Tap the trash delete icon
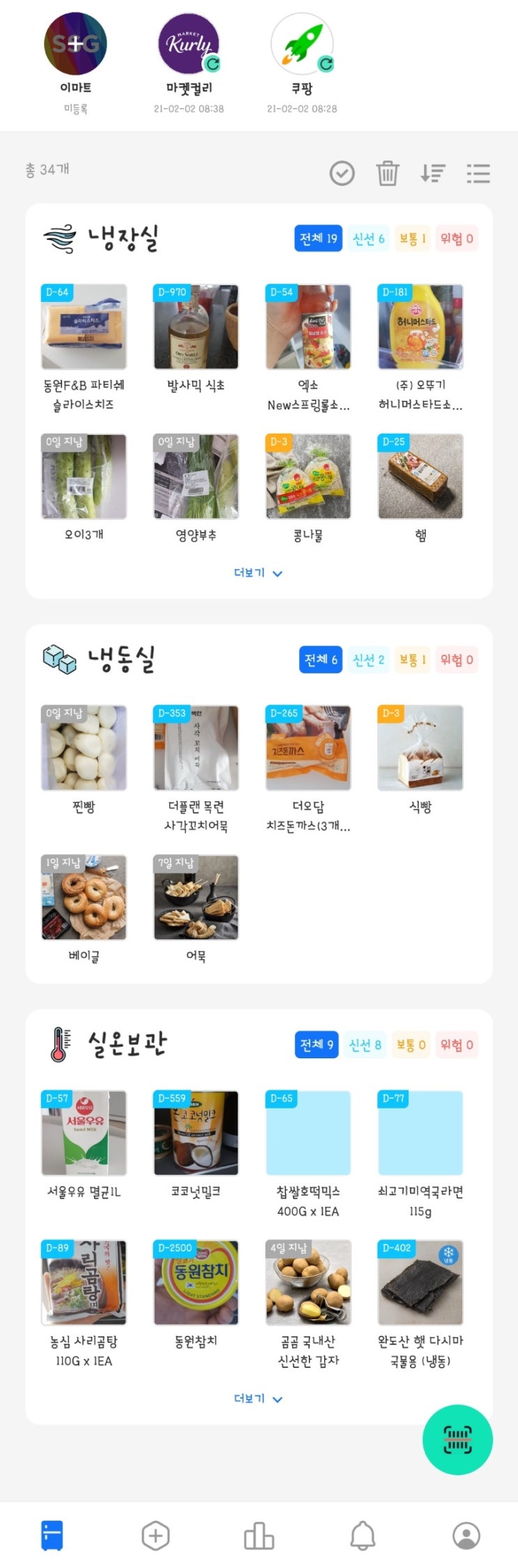 [387, 173]
